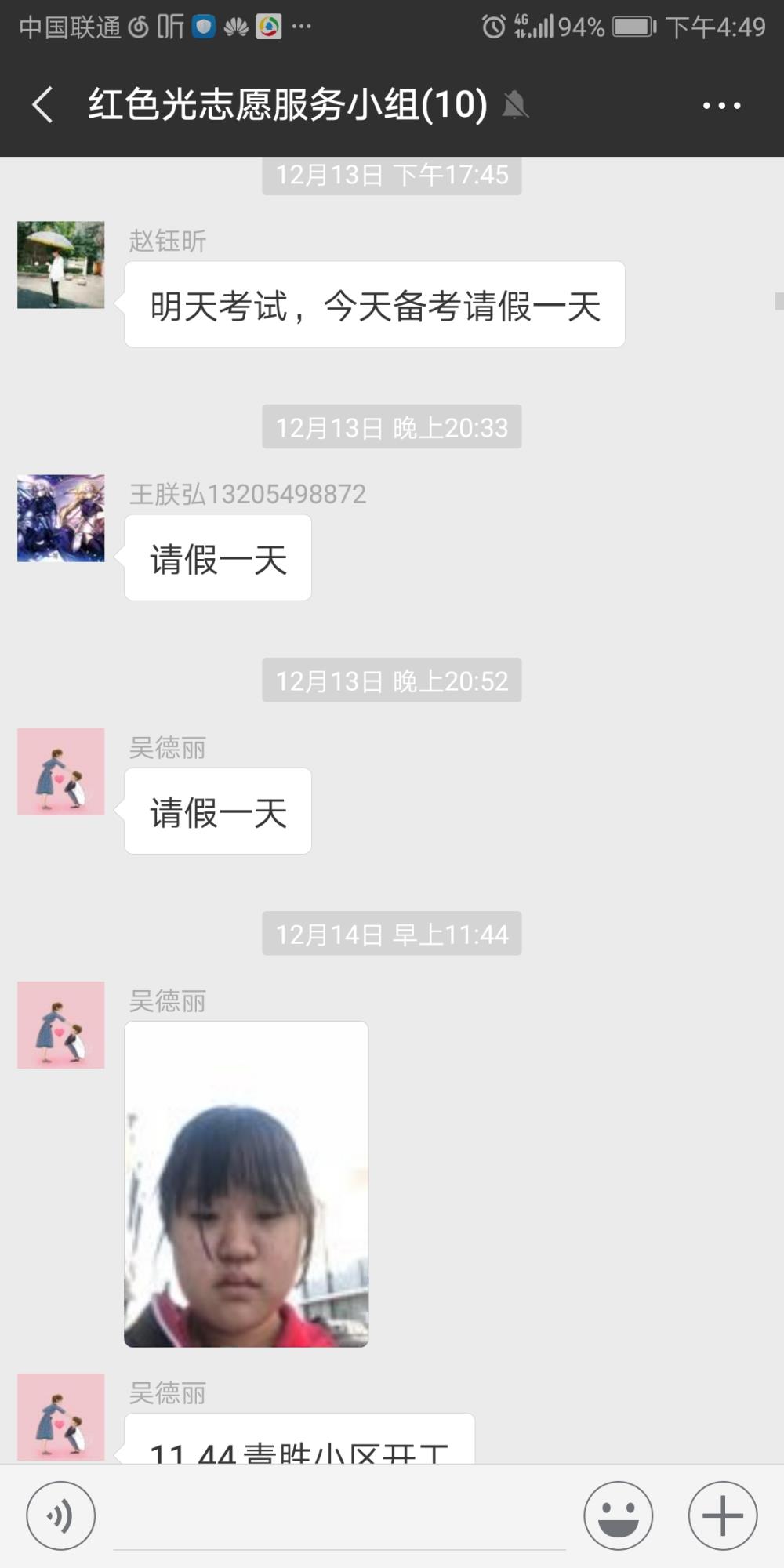Open the emoji sticker panel
This screenshot has height=1568, width=784.
tap(619, 1515)
